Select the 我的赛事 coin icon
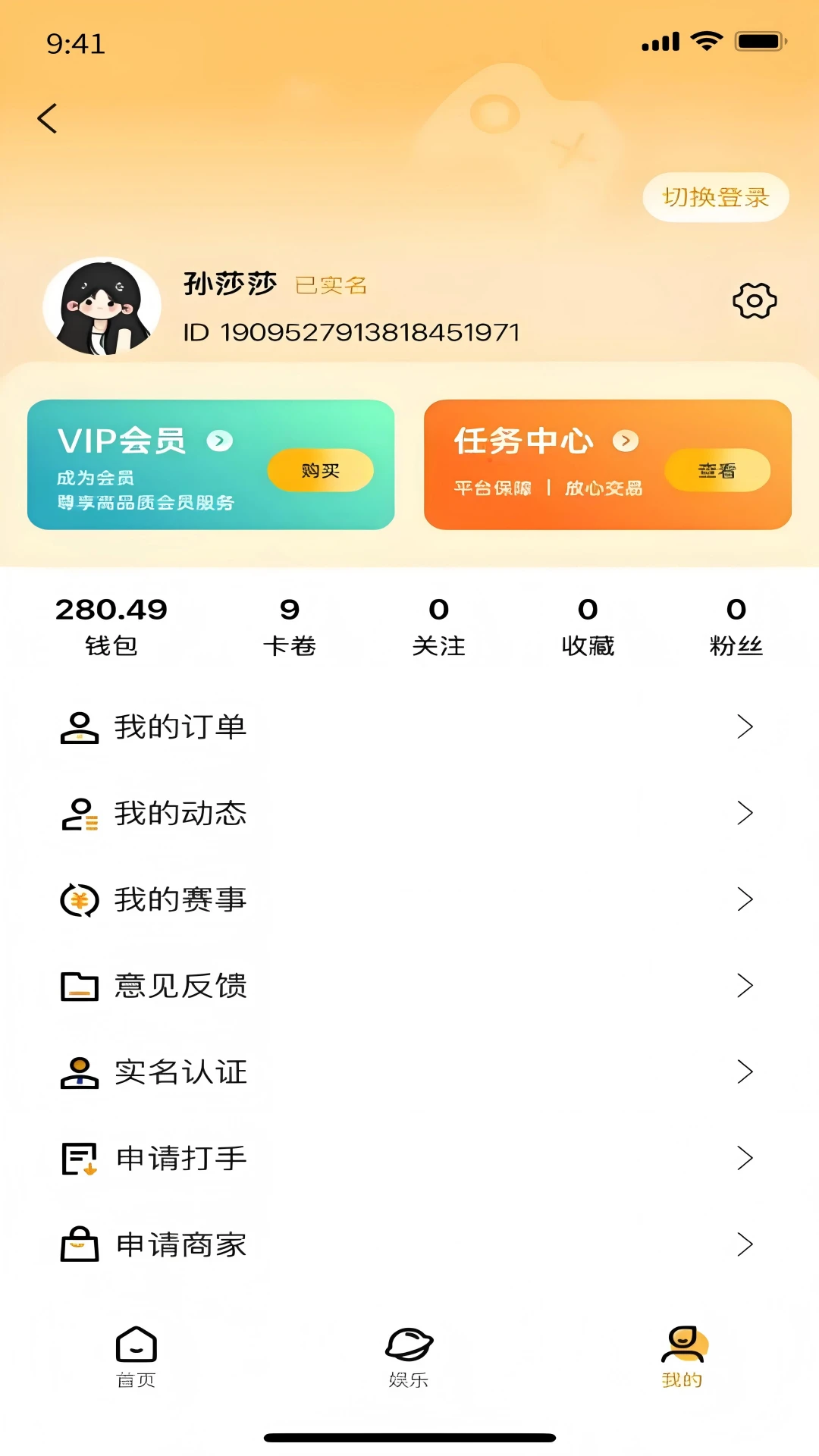Screen dimensions: 819x1456 (x=79, y=900)
